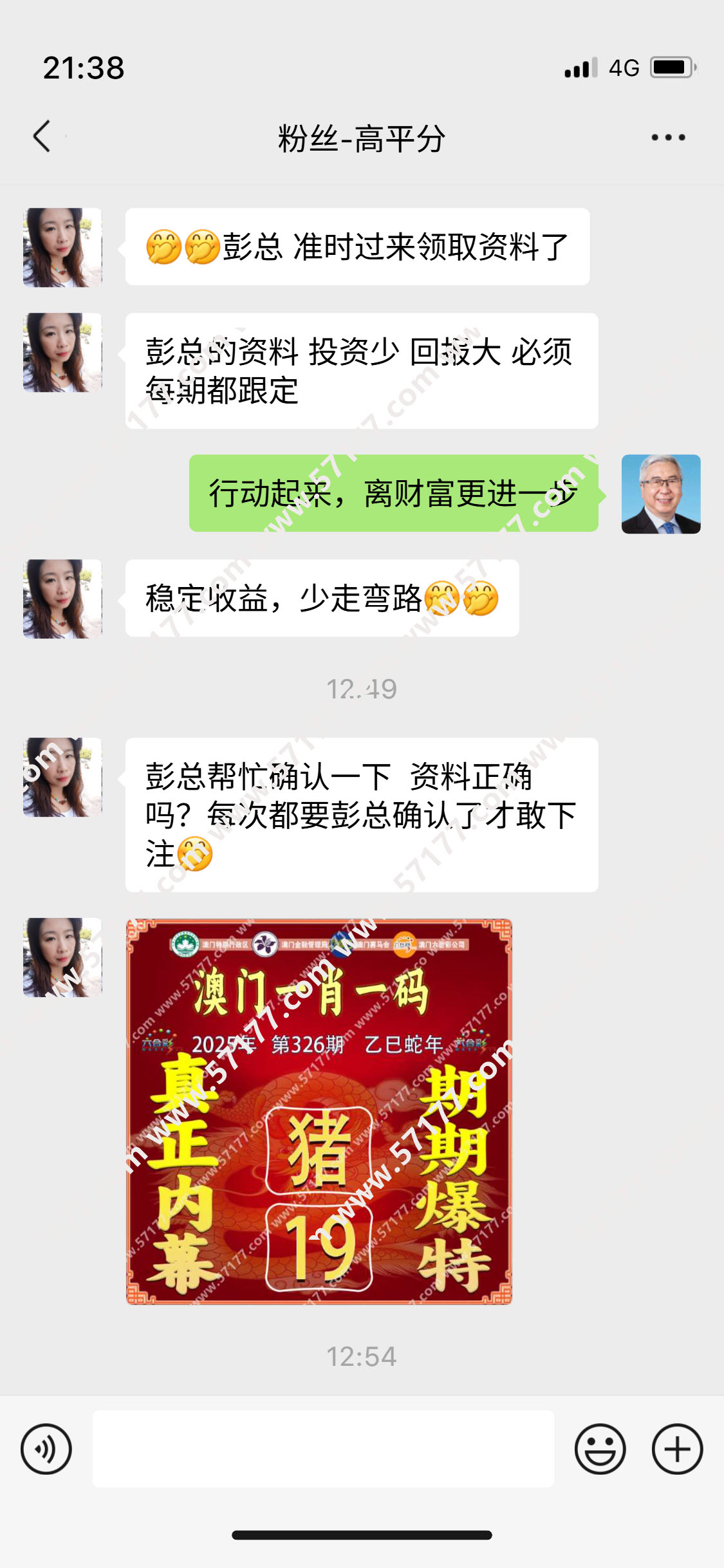Open the chat overflow menu

[668, 137]
